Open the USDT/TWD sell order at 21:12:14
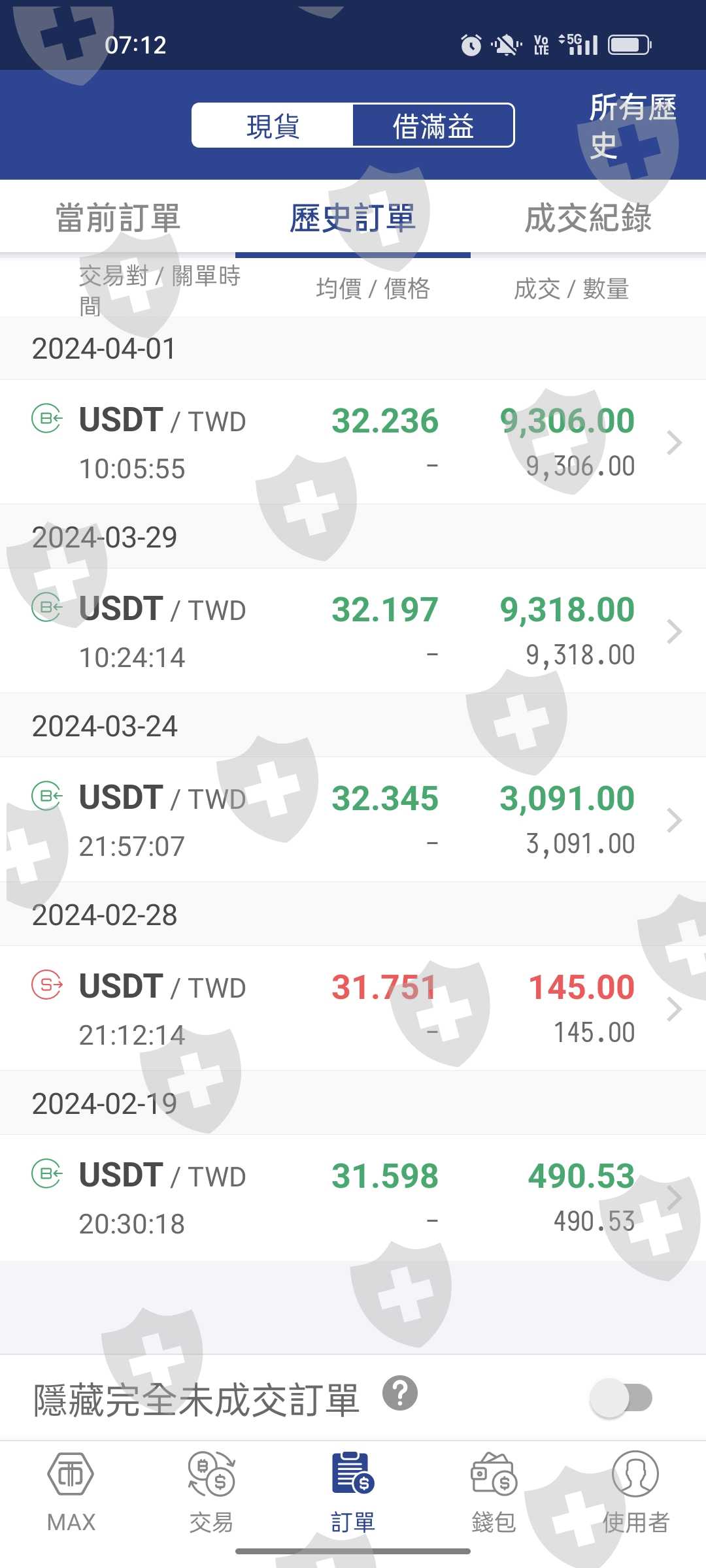 (353, 1009)
